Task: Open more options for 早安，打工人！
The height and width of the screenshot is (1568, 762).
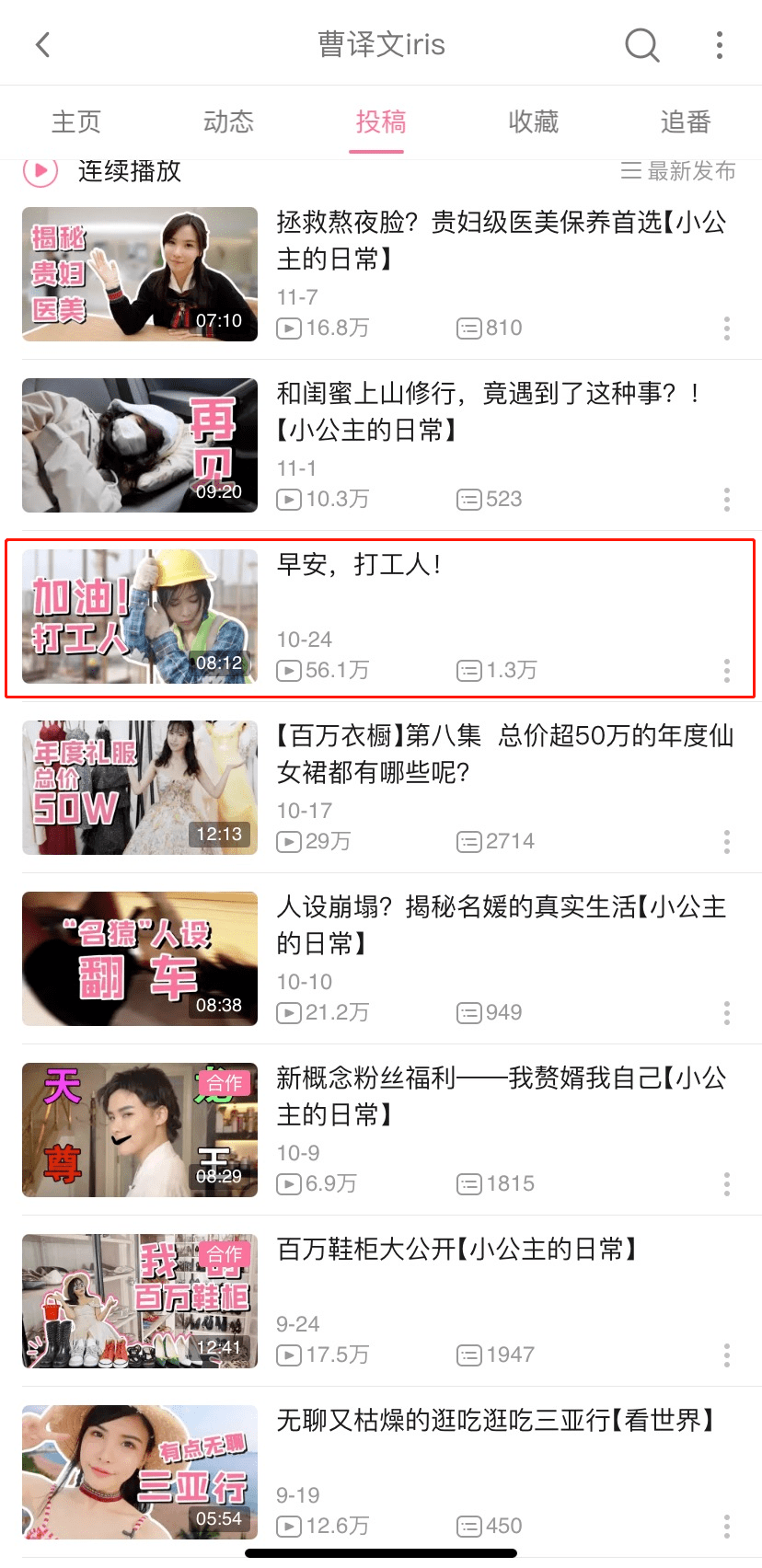Action: [x=727, y=671]
